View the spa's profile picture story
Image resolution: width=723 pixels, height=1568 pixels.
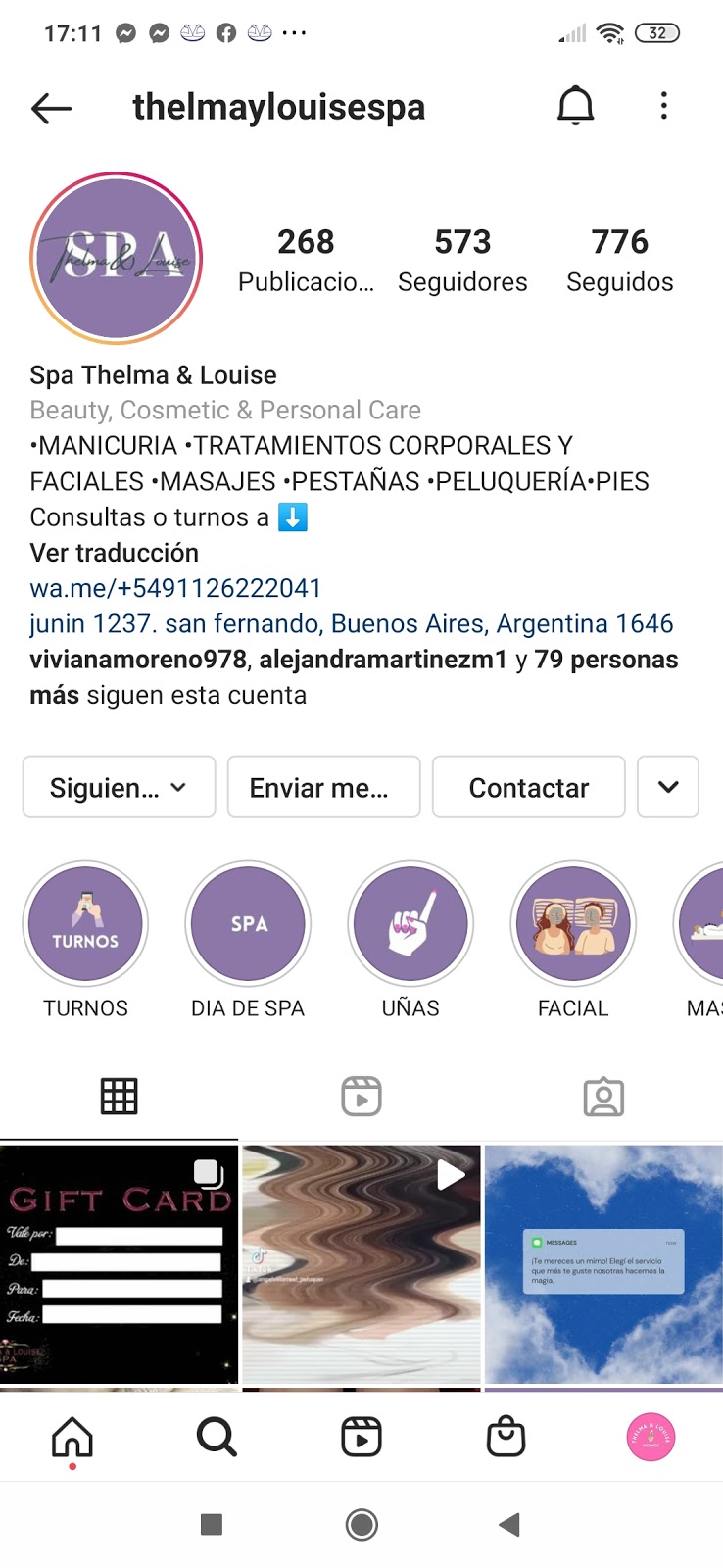(117, 258)
